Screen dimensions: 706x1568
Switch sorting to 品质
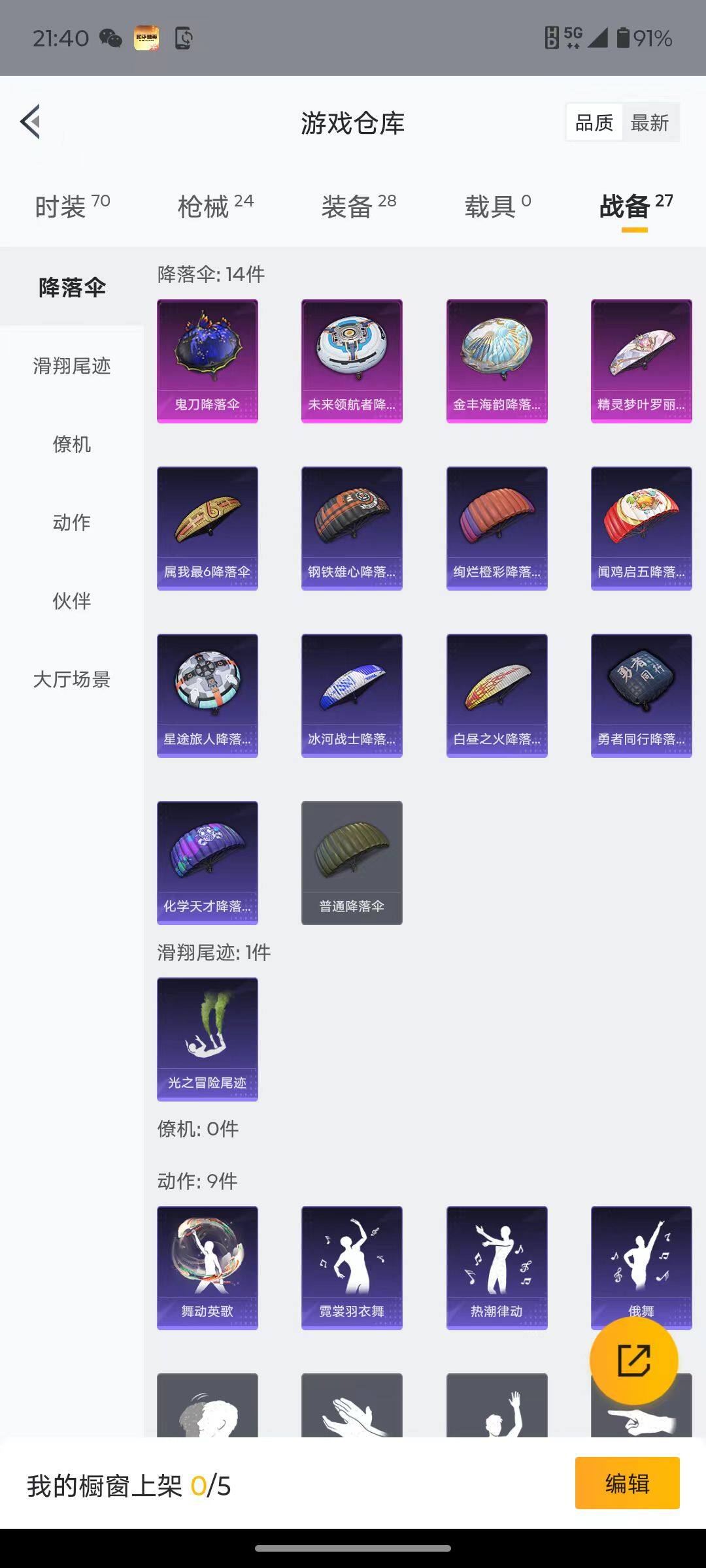594,122
